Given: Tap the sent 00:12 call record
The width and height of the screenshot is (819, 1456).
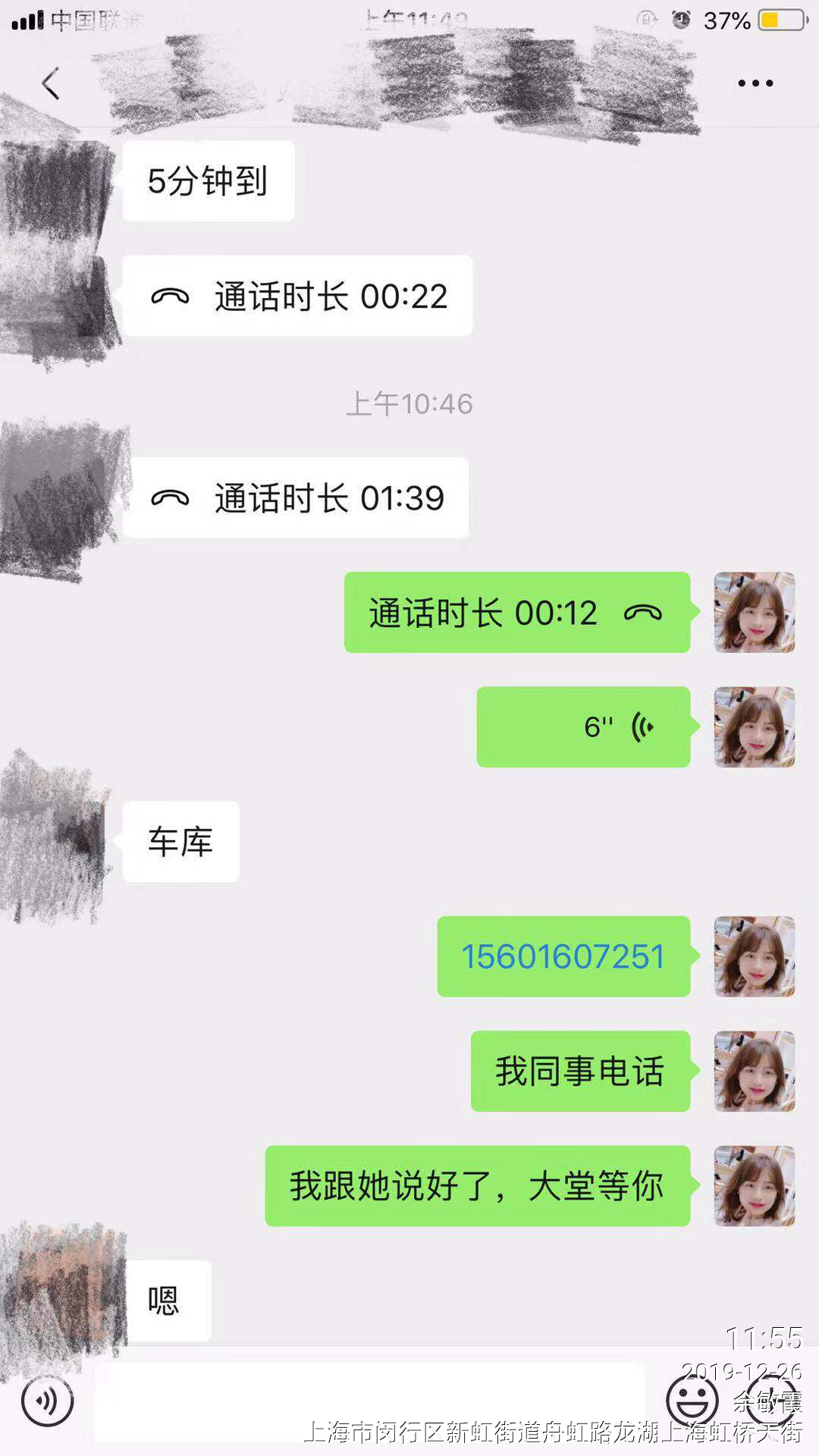Looking at the screenshot, I should pos(516,613).
